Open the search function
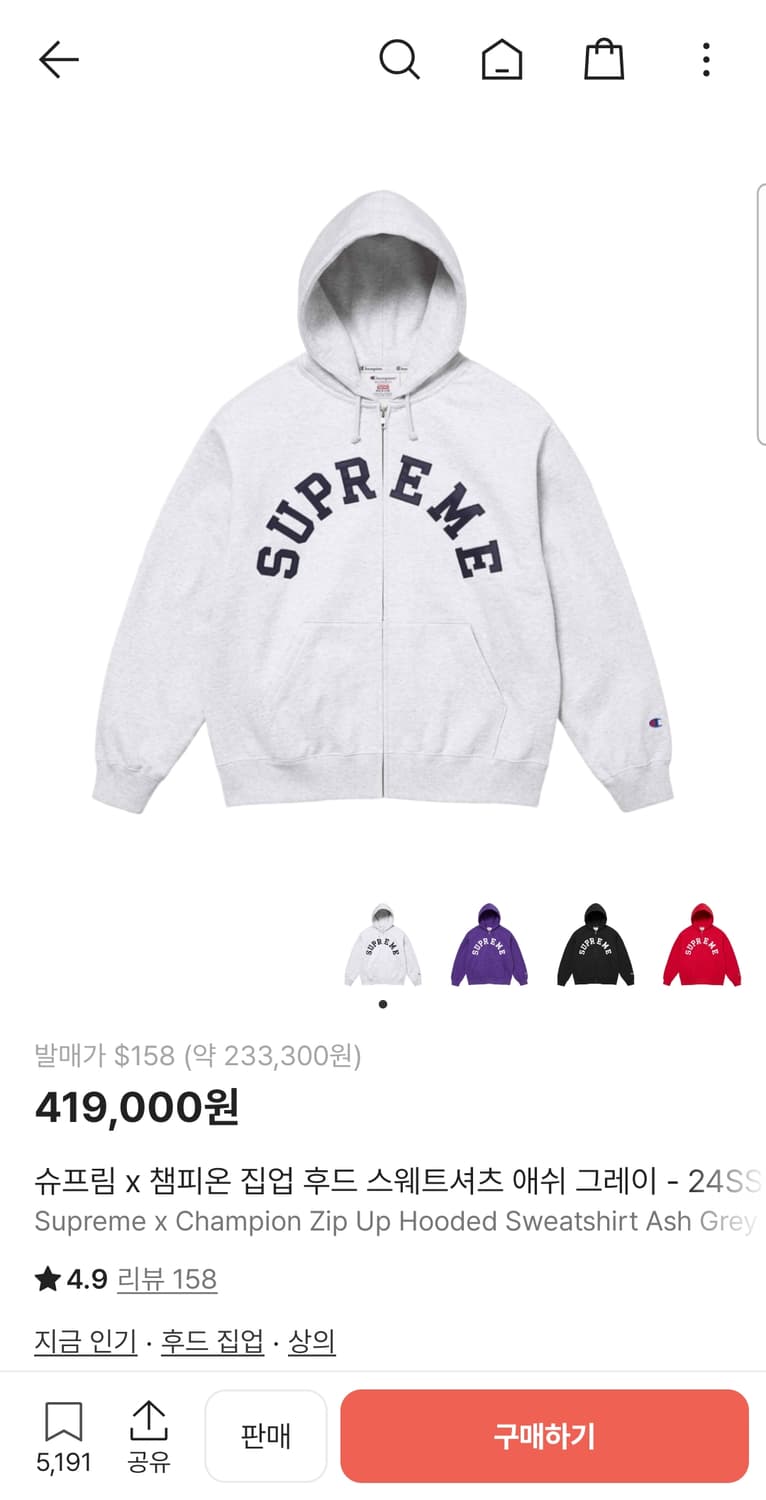 tap(400, 58)
